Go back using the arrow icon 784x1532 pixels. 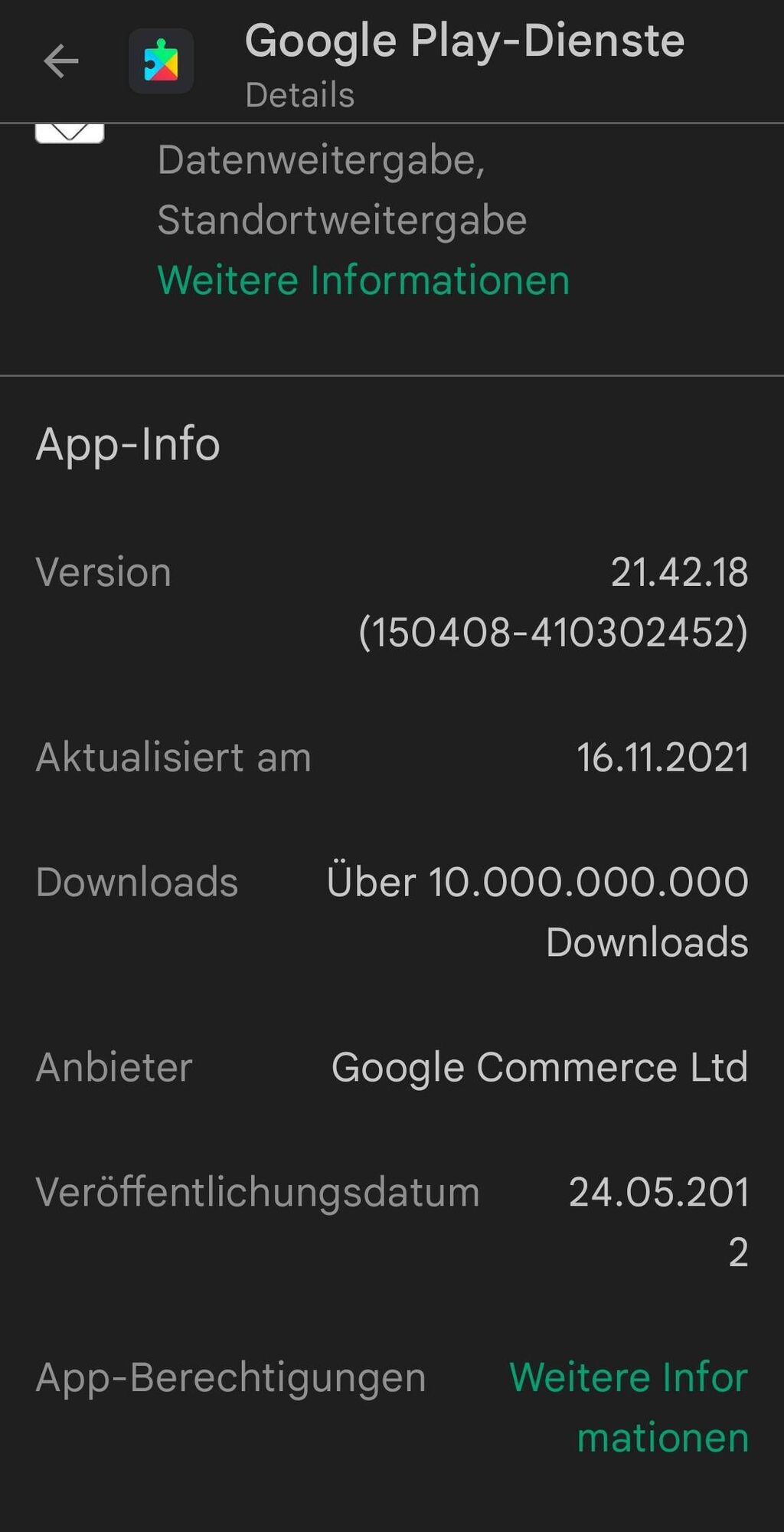[x=61, y=61]
